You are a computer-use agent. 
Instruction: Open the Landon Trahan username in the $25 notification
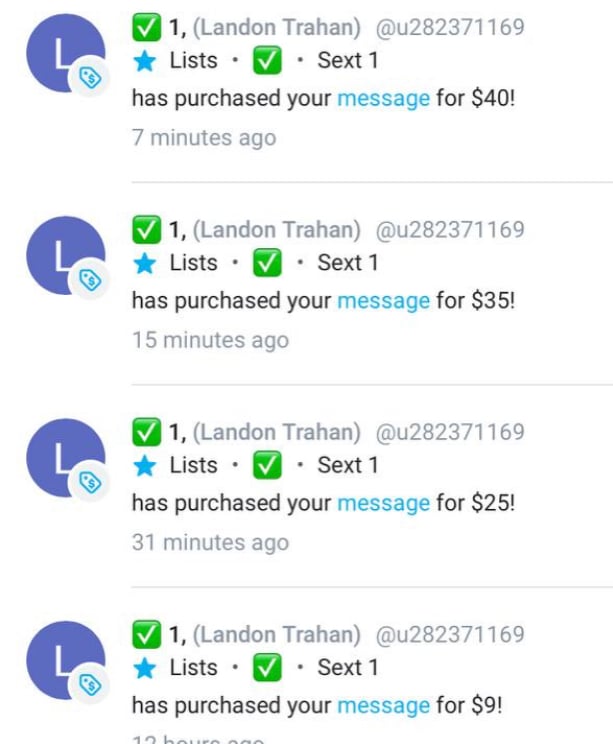[x=276, y=433]
